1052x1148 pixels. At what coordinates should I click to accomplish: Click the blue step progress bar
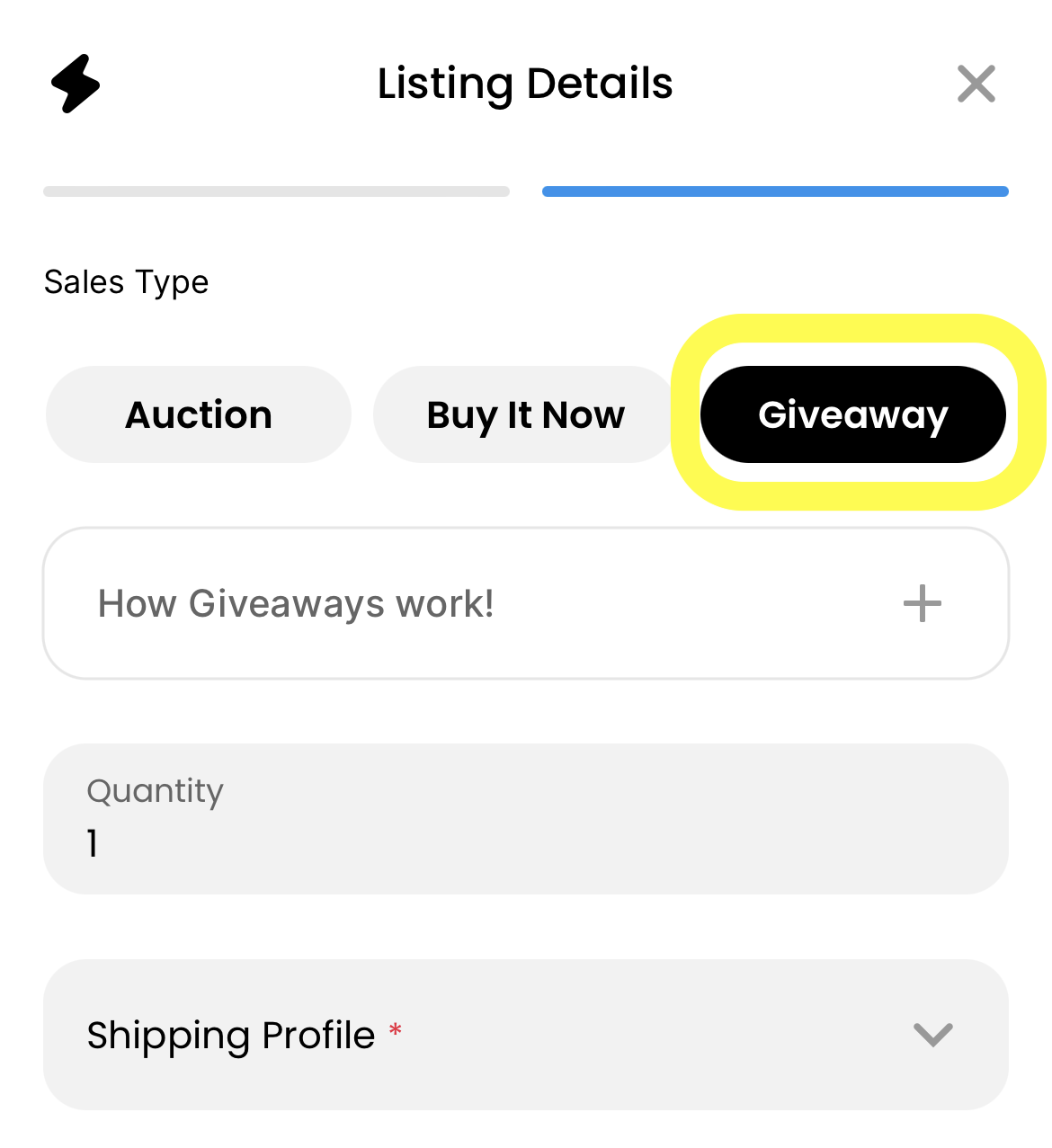(x=774, y=191)
